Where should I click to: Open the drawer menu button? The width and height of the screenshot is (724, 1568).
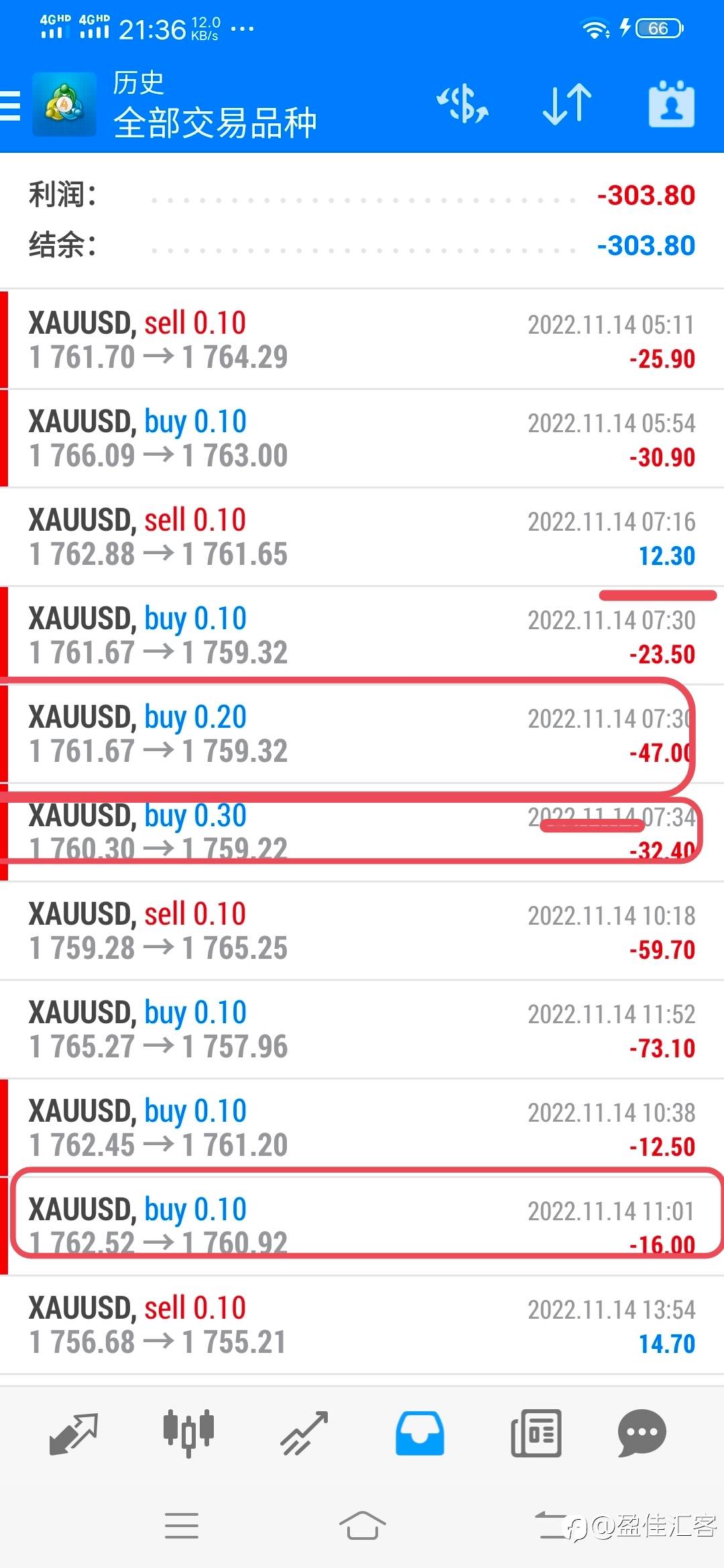click(x=11, y=105)
